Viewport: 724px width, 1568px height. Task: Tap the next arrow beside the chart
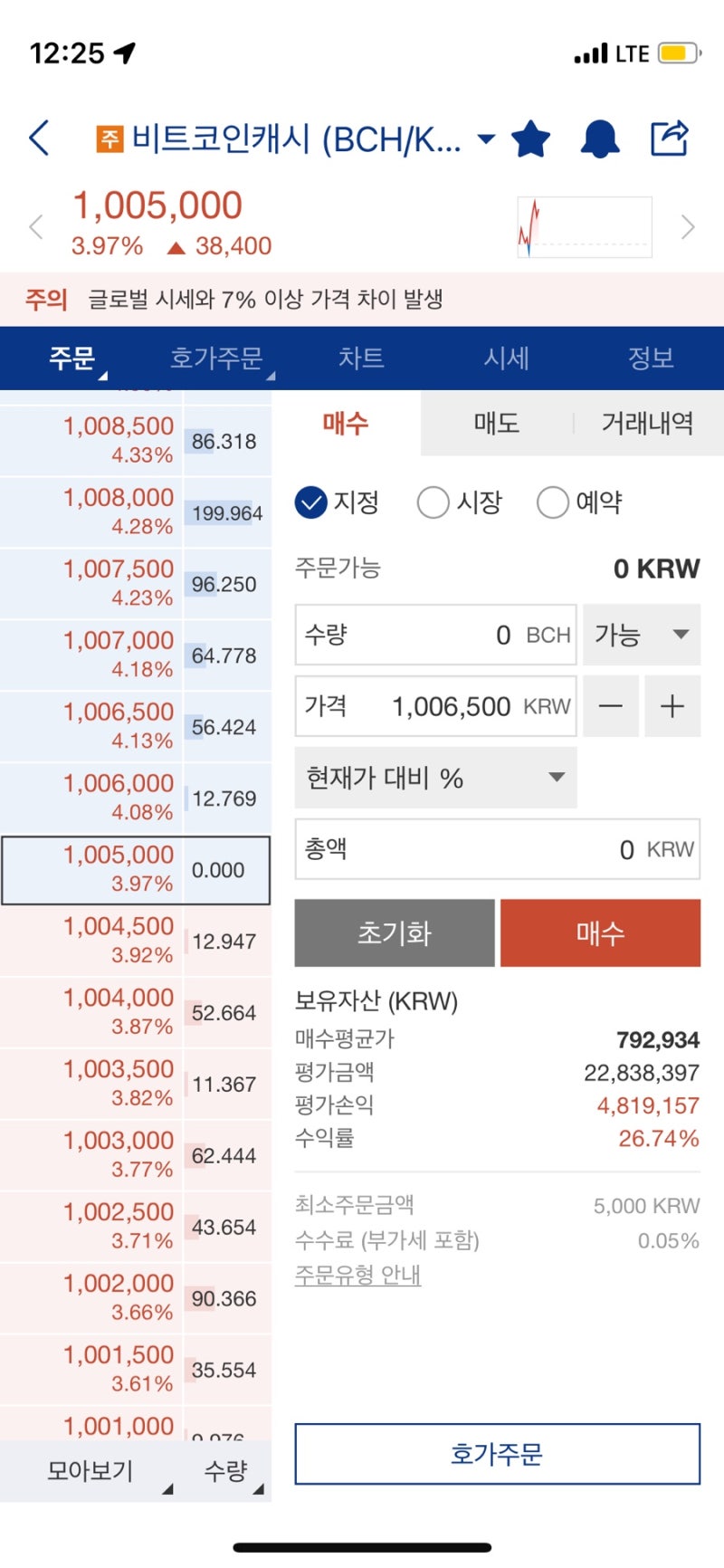click(x=689, y=226)
